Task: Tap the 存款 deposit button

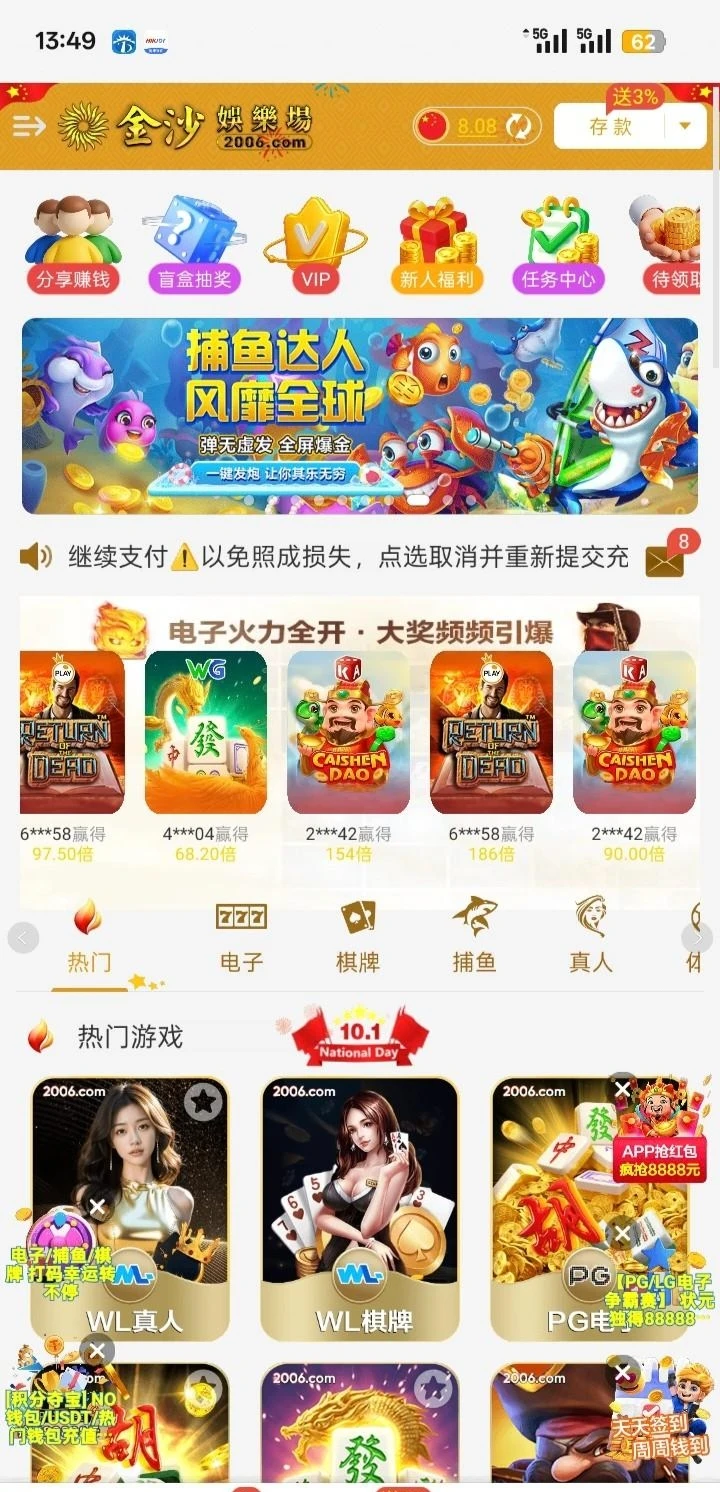Action: (x=610, y=127)
